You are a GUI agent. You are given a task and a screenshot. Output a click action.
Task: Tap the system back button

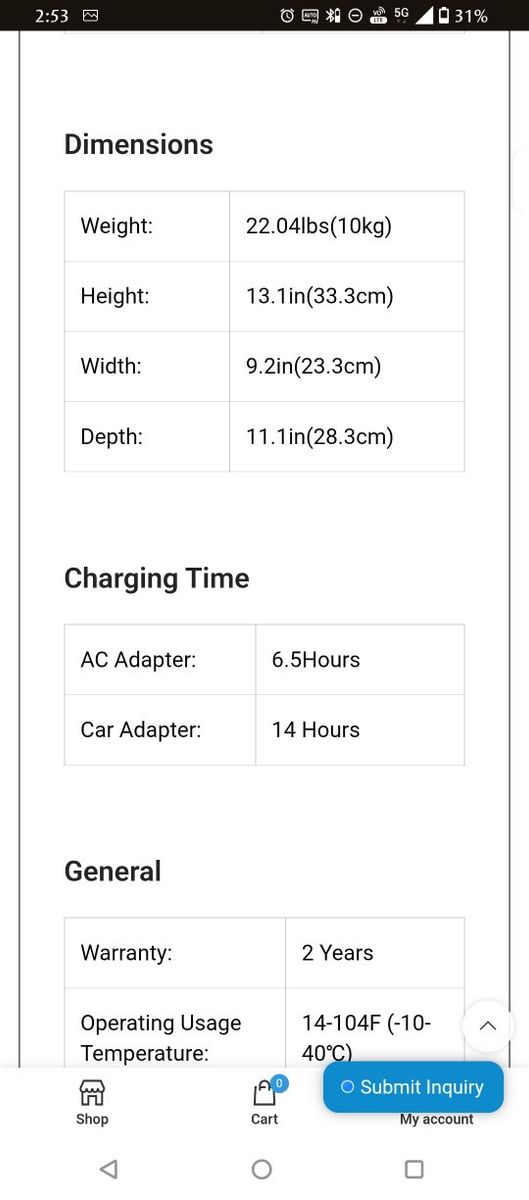[109, 1169]
